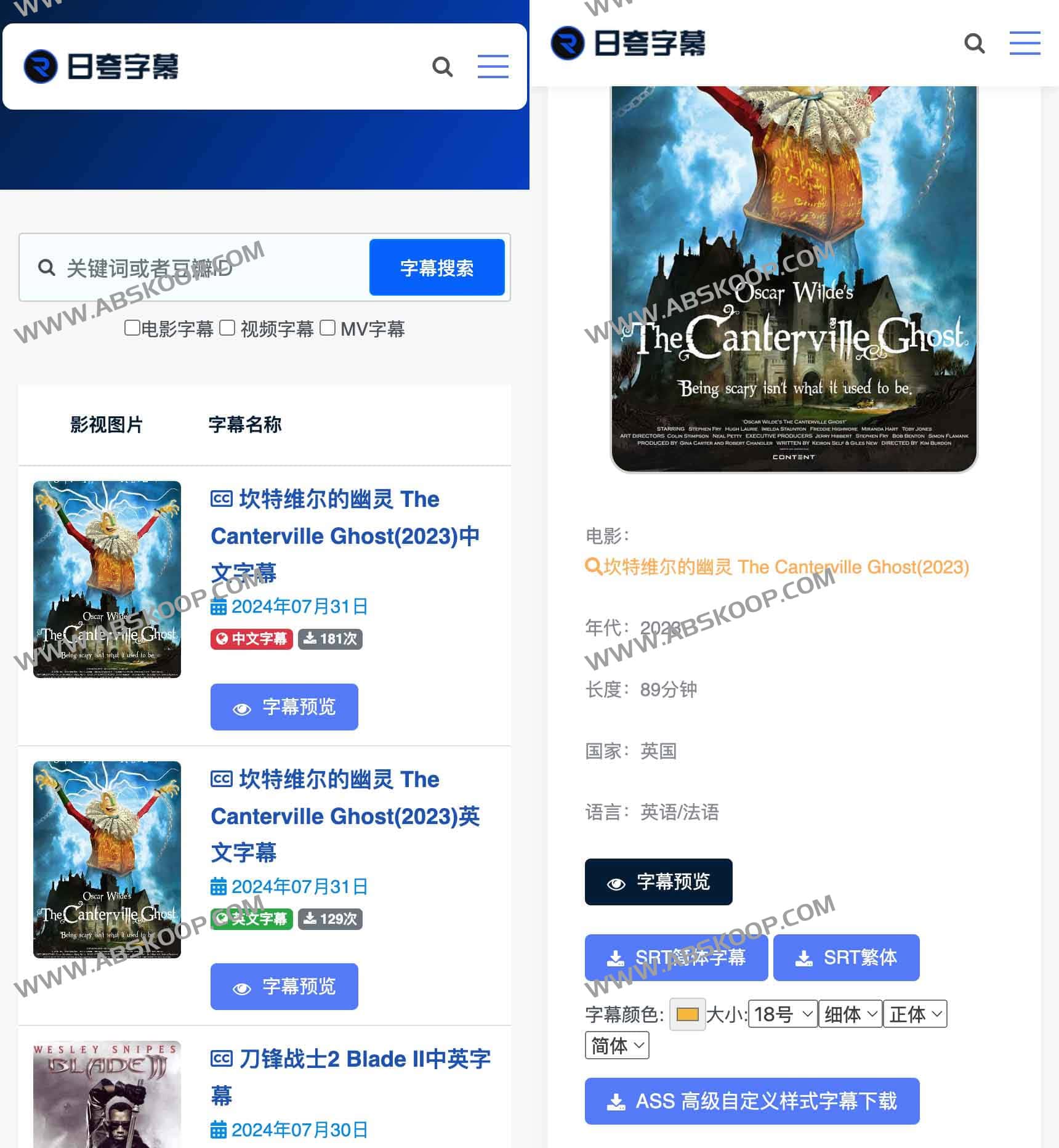Viewport: 1059px width, 1148px height.
Task: Check the 电影字幕 checkbox
Action: click(x=132, y=328)
